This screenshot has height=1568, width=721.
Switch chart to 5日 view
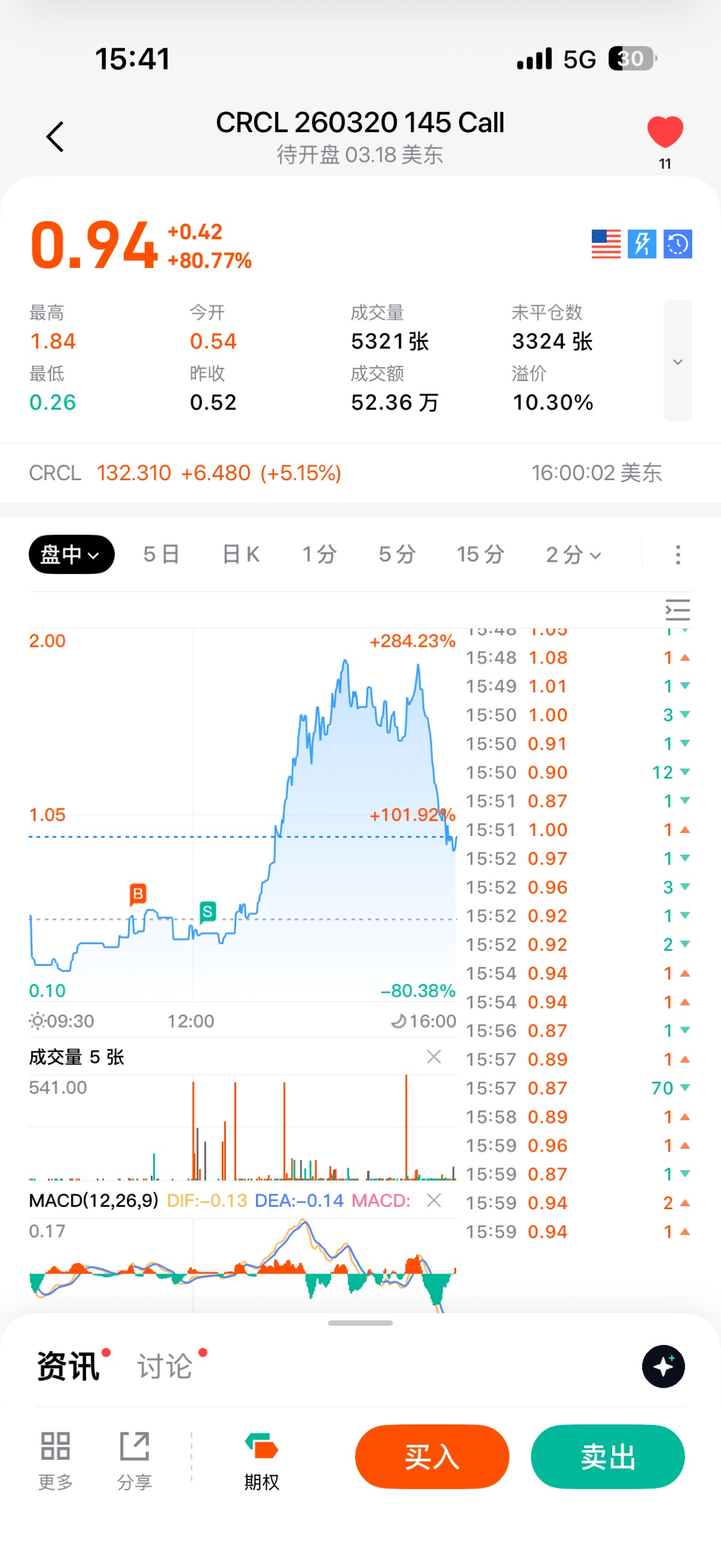pos(161,555)
